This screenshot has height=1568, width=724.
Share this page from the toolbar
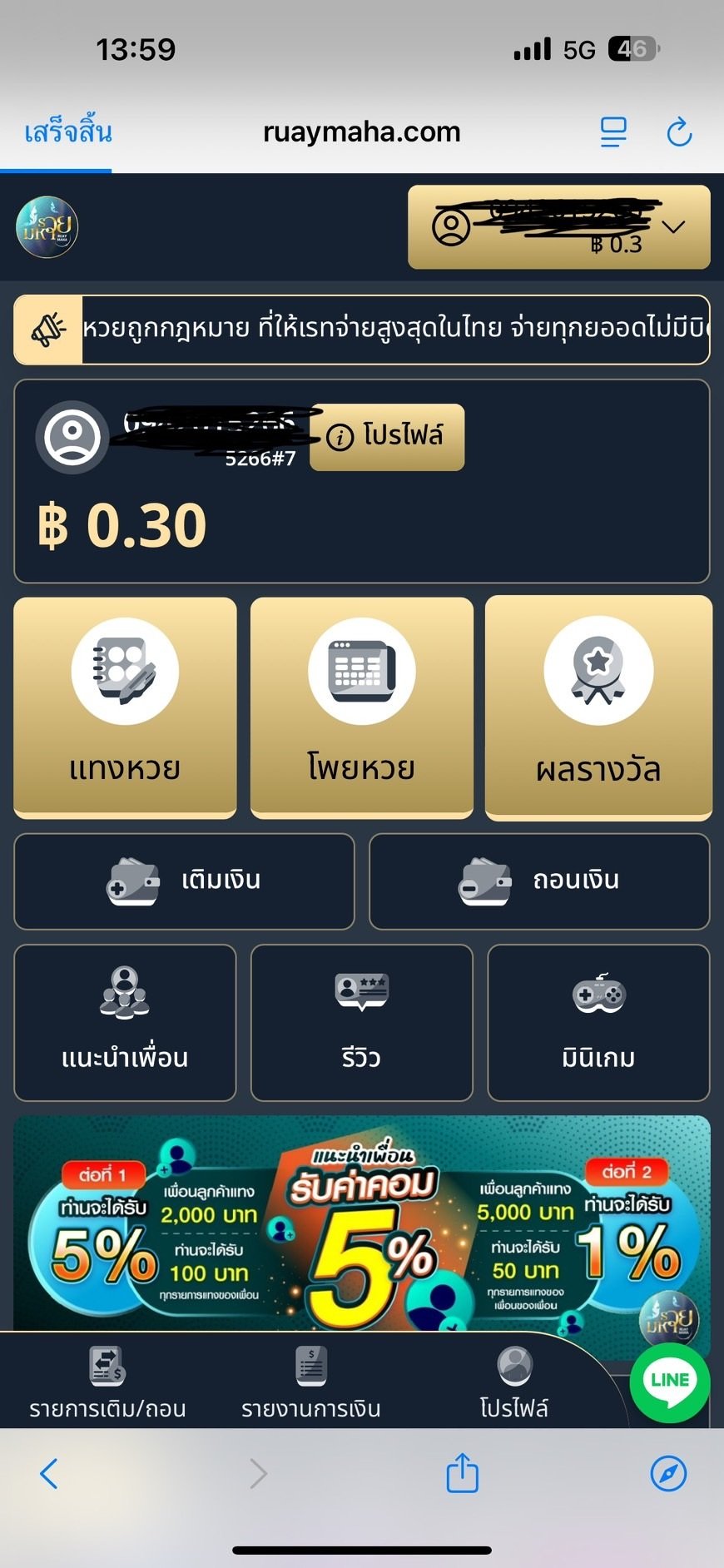coord(462,1474)
